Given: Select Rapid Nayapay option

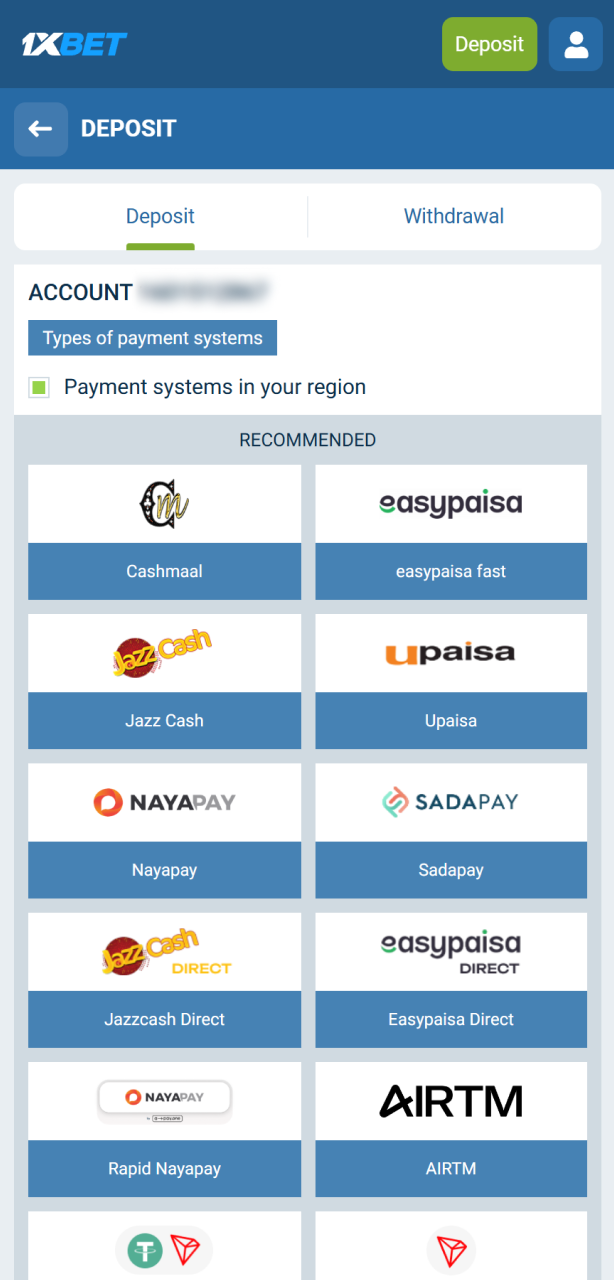Looking at the screenshot, I should pos(164,1128).
